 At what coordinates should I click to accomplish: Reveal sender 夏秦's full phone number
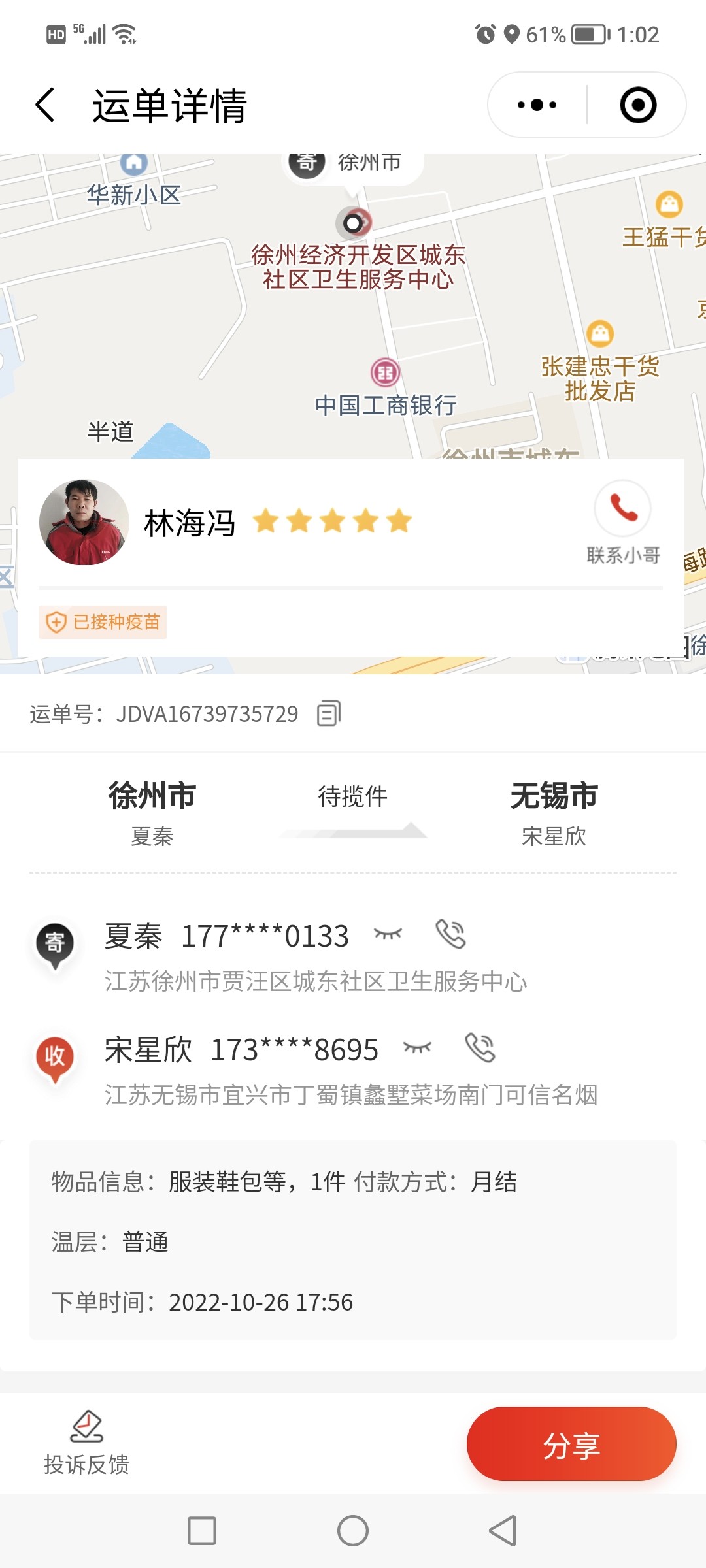[388, 934]
